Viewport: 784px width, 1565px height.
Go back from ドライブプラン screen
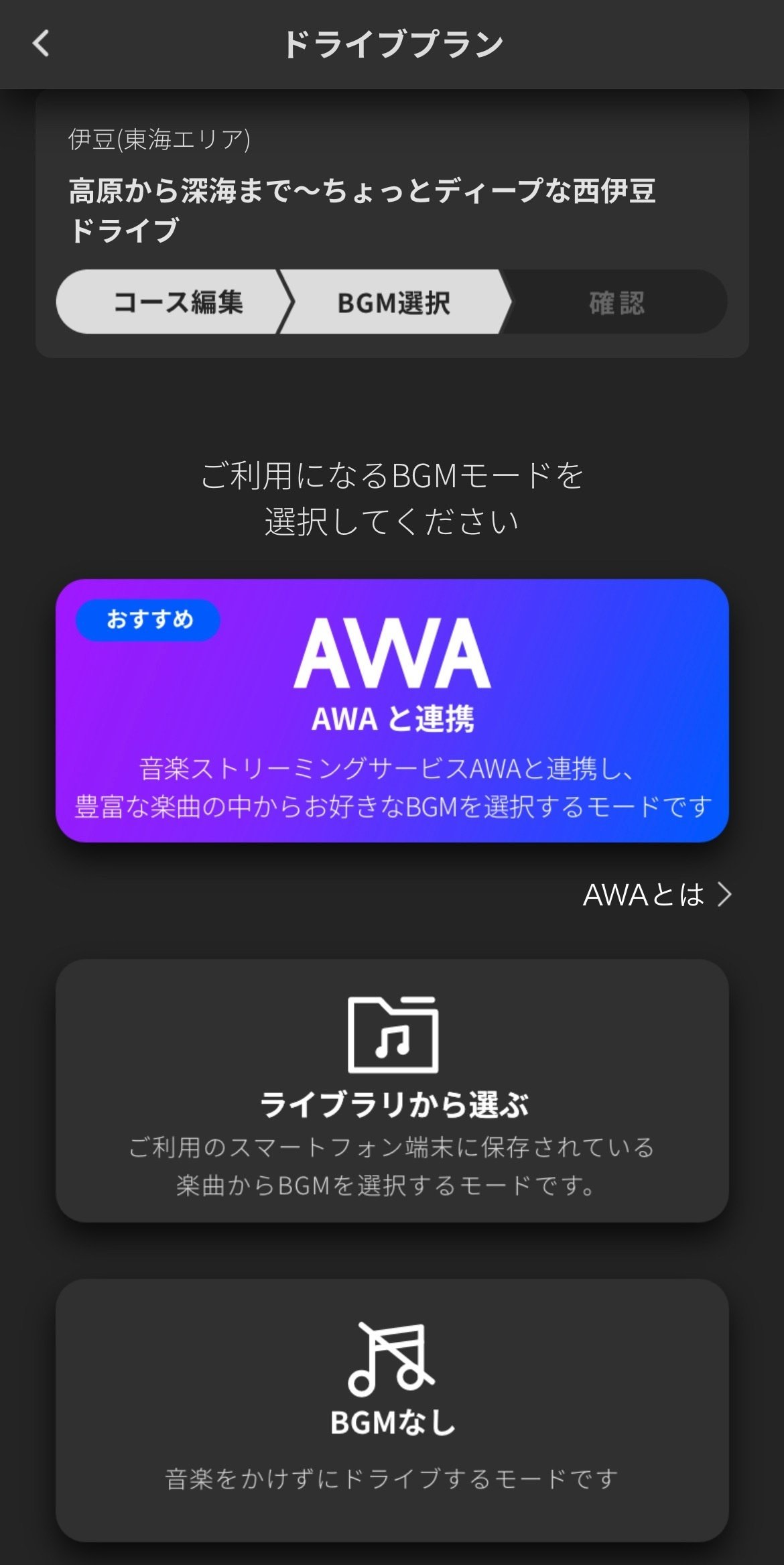pos(42,44)
